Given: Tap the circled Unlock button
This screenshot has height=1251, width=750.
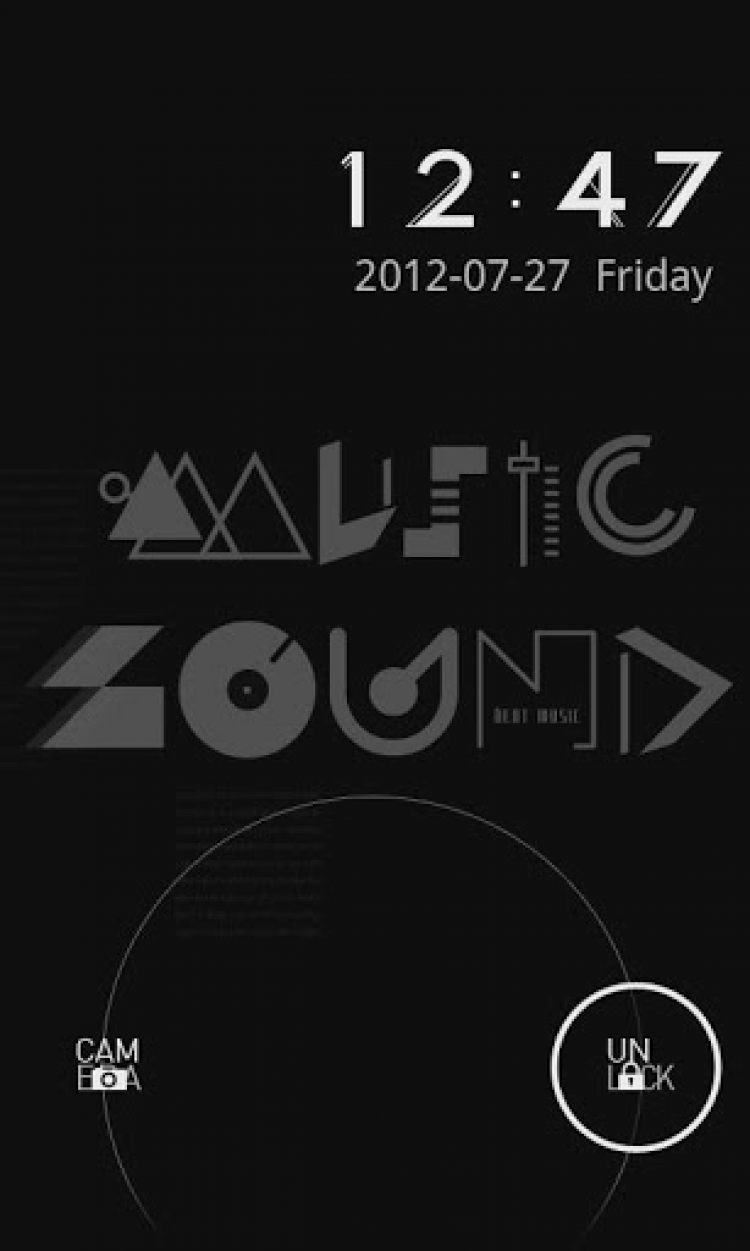Looking at the screenshot, I should click(x=636, y=1065).
